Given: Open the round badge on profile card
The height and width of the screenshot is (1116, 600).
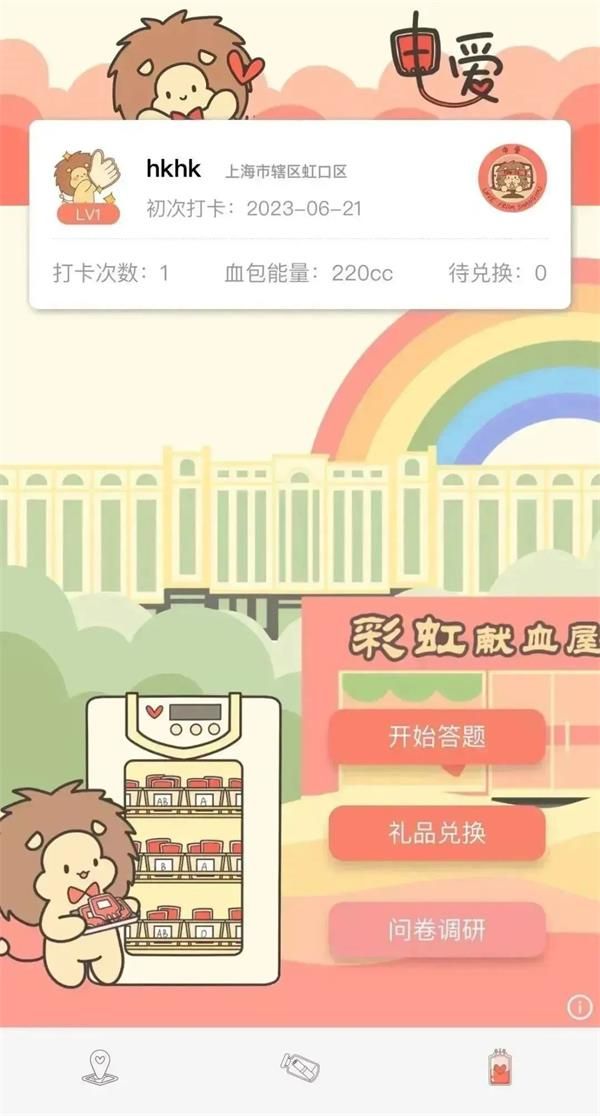Looking at the screenshot, I should pyautogui.click(x=512, y=173).
